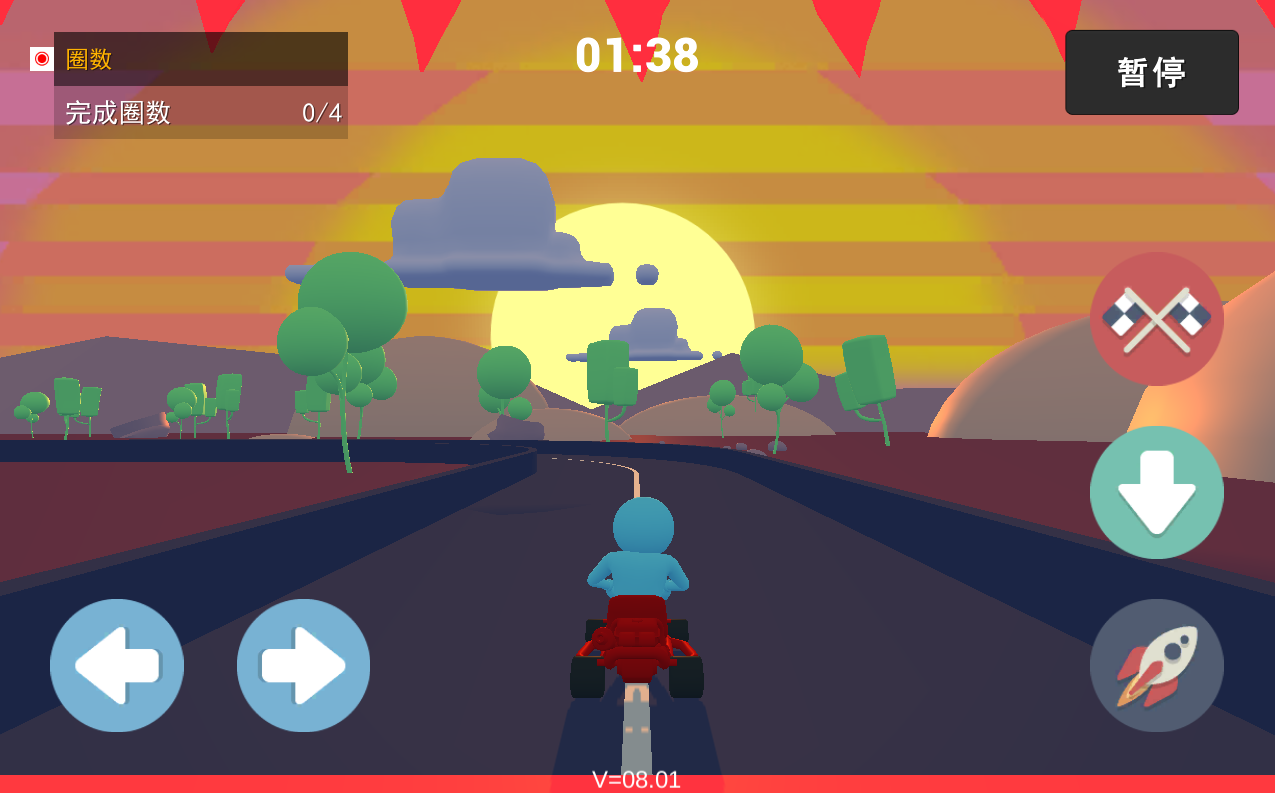Hit the down arrow brake button
The height and width of the screenshot is (793, 1275).
click(x=1156, y=492)
